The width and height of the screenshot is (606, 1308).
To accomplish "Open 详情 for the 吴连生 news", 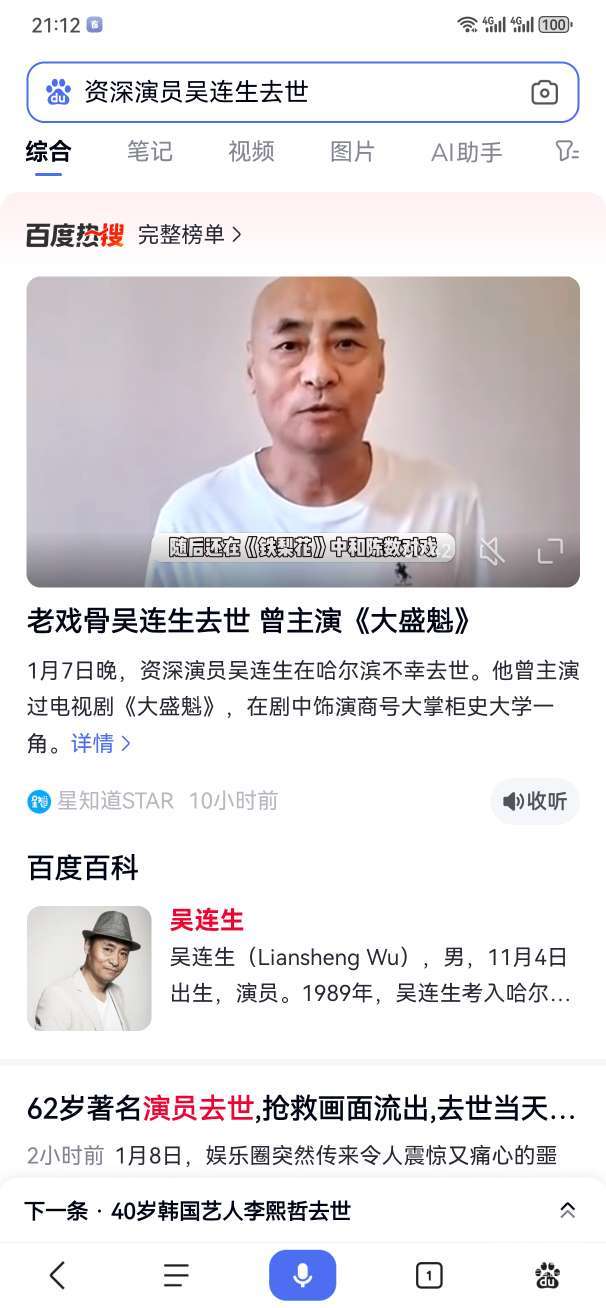I will tap(100, 743).
